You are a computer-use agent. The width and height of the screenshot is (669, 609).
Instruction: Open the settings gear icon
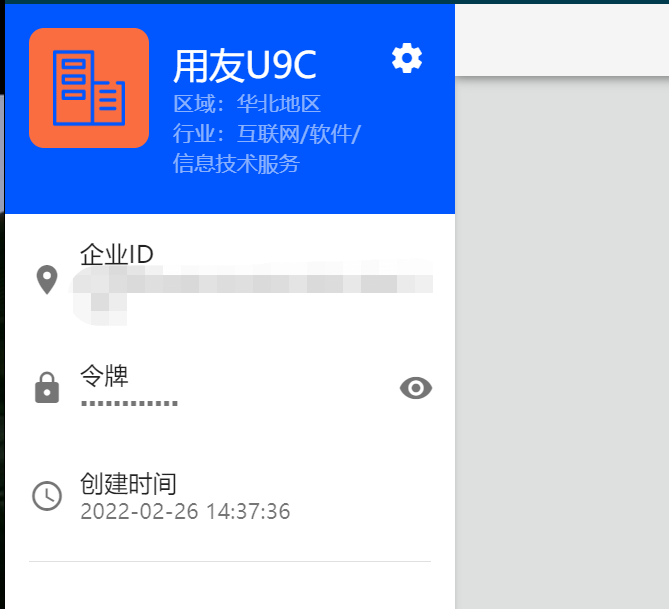point(407,59)
